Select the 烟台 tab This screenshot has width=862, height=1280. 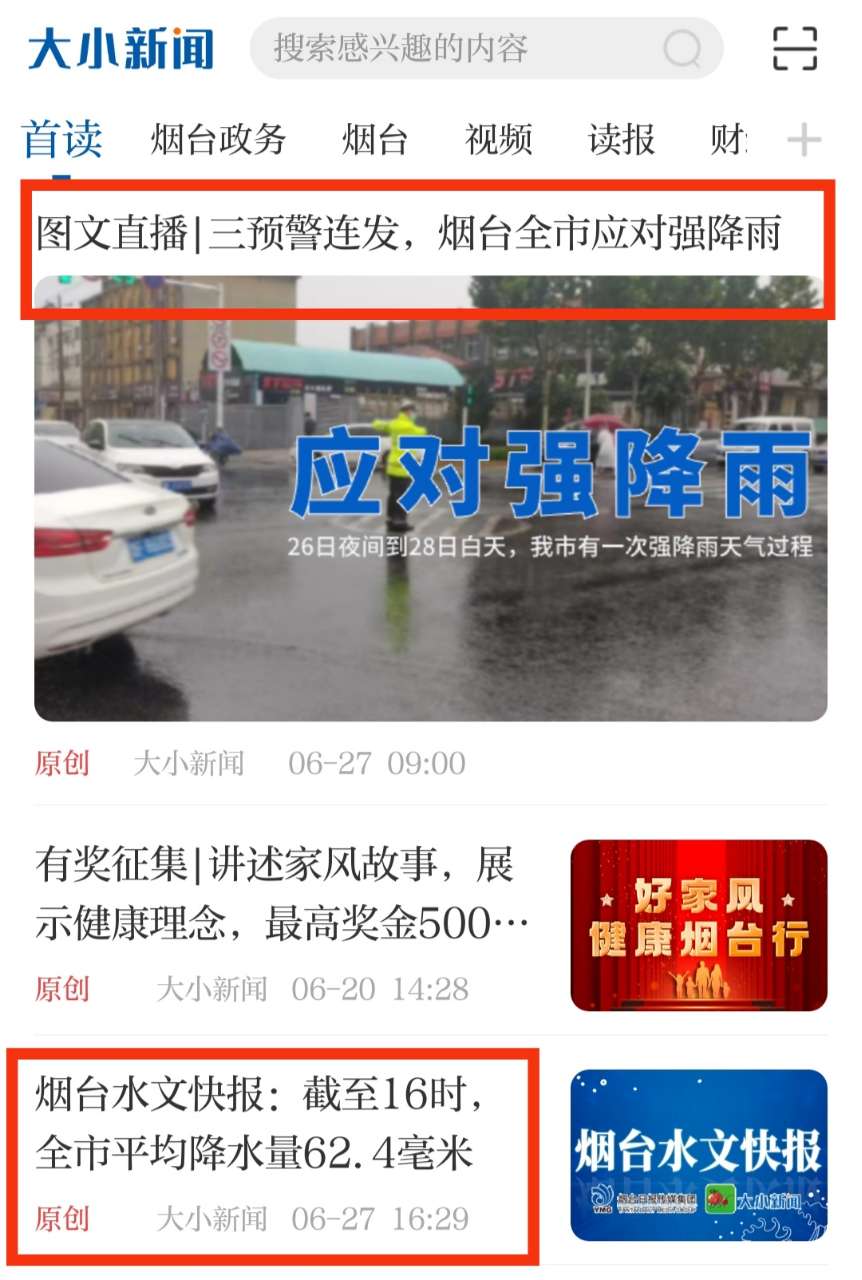click(375, 140)
